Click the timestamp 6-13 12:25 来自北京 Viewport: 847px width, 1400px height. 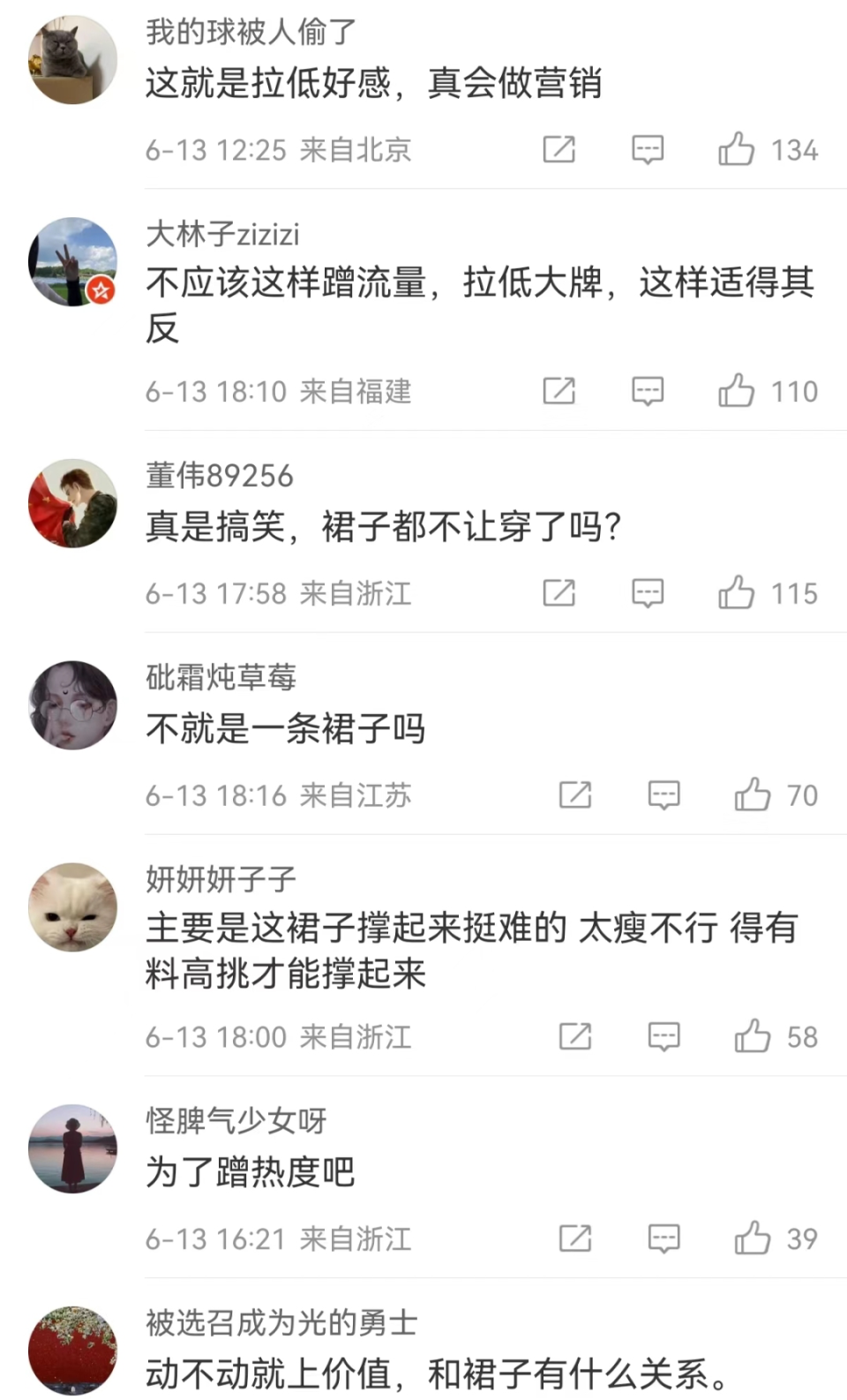(278, 149)
